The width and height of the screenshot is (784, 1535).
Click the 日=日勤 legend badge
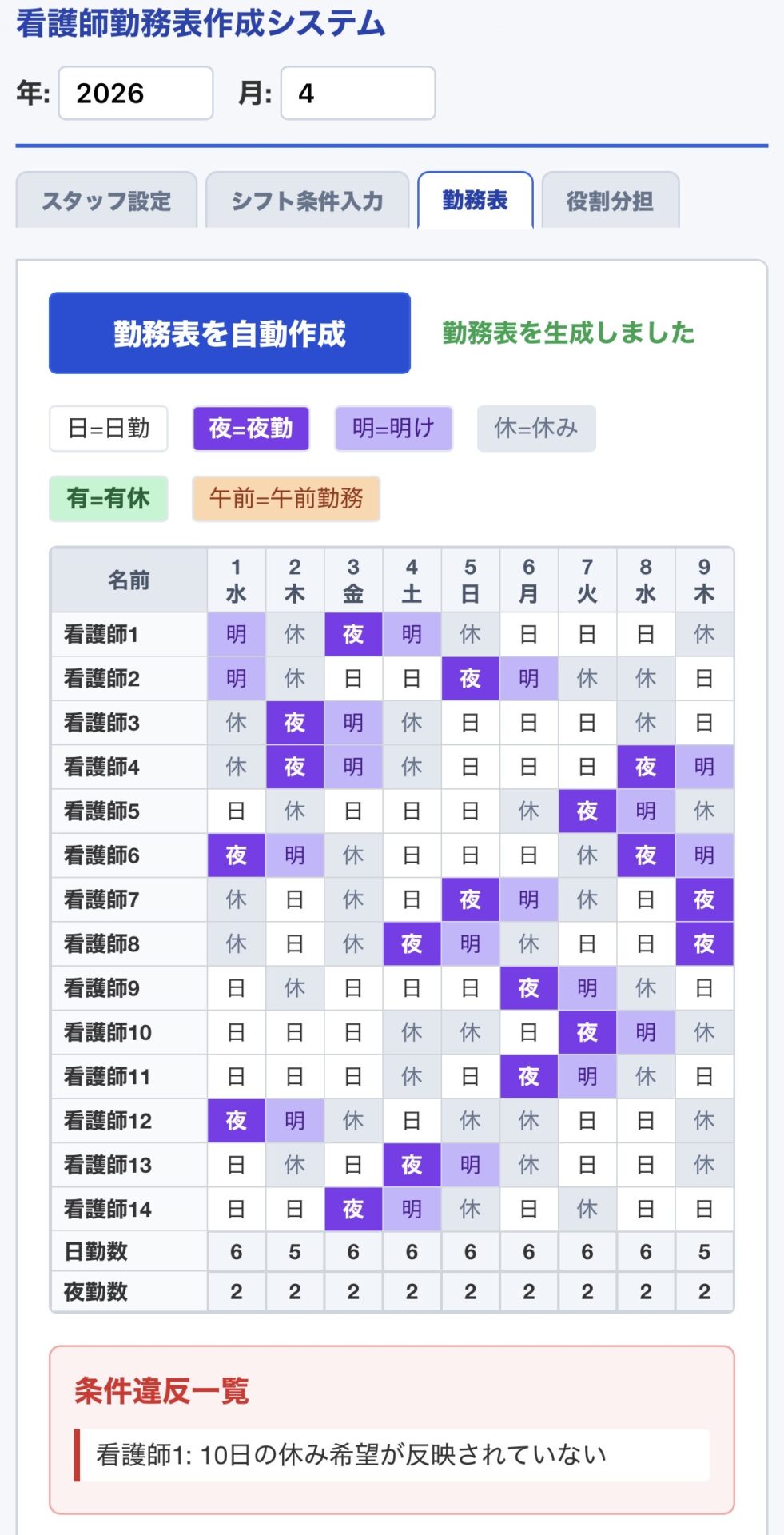[x=108, y=429]
